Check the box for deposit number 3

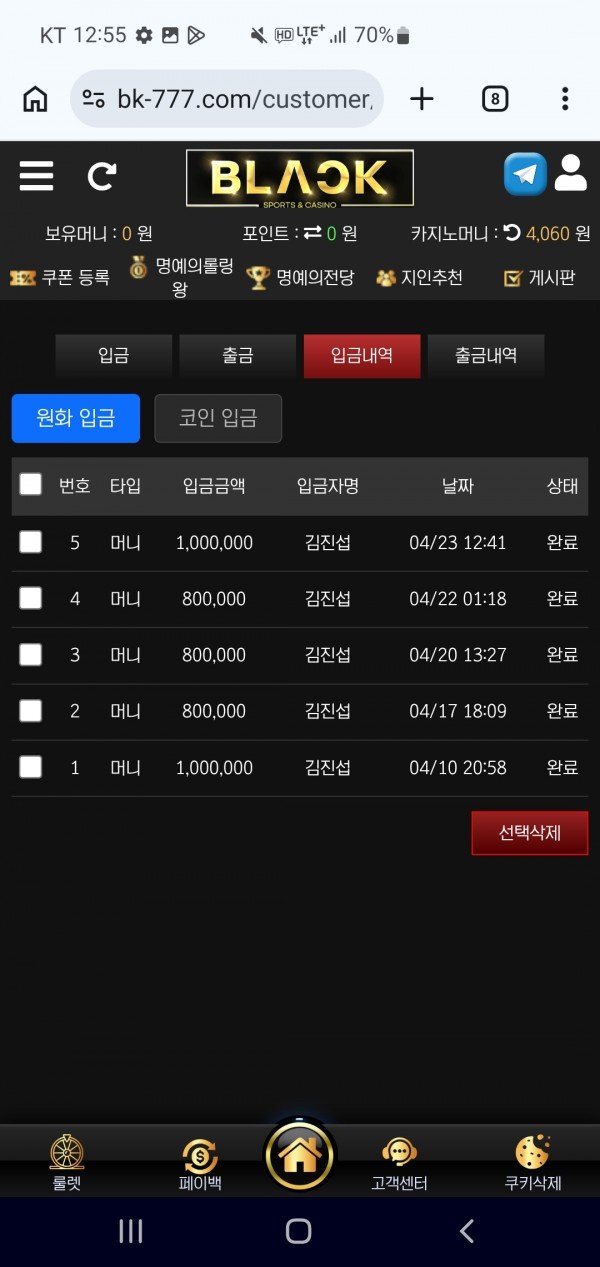(31, 655)
